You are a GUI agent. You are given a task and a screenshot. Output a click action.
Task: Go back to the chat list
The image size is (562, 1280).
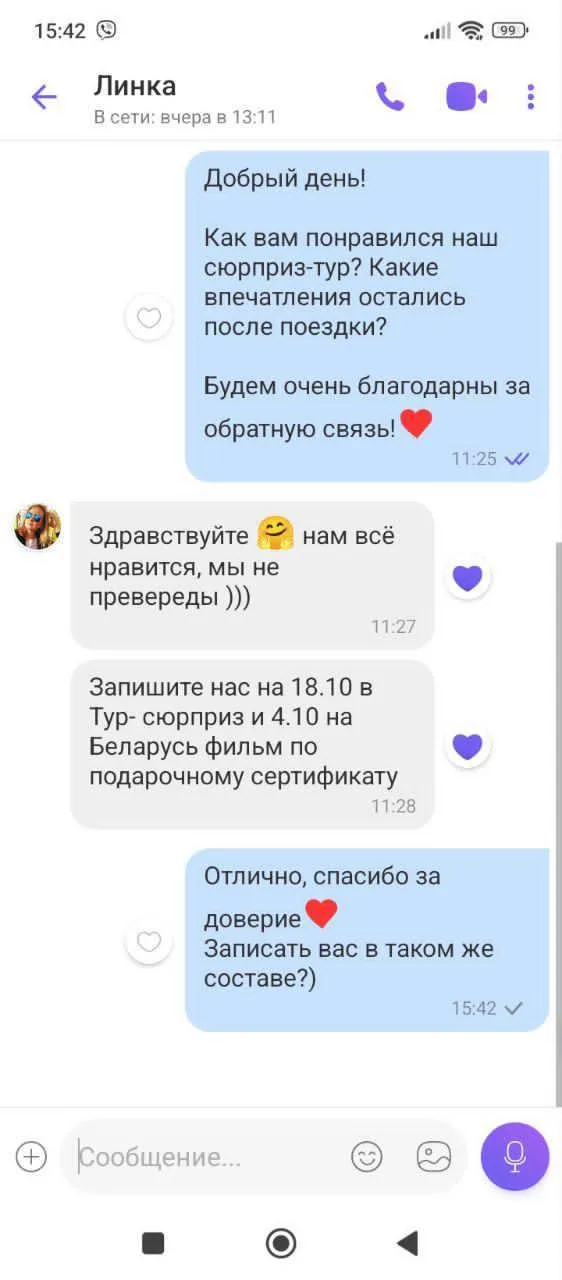coord(44,97)
